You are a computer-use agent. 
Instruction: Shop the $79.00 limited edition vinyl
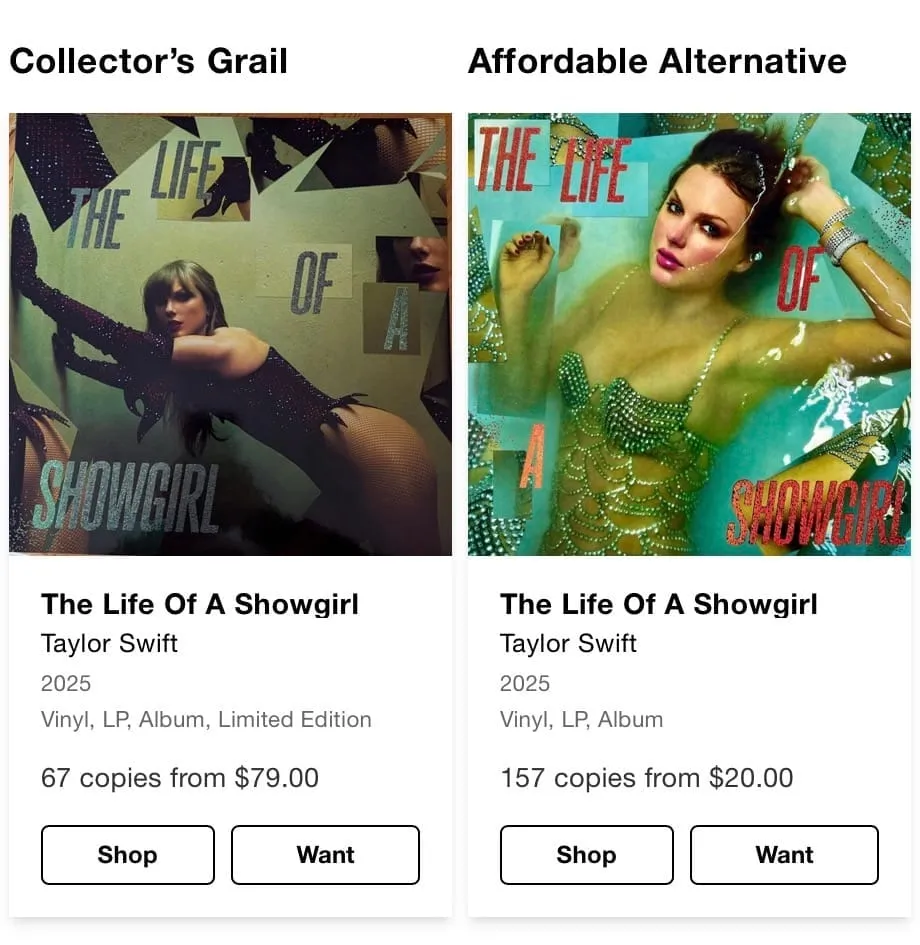point(127,855)
